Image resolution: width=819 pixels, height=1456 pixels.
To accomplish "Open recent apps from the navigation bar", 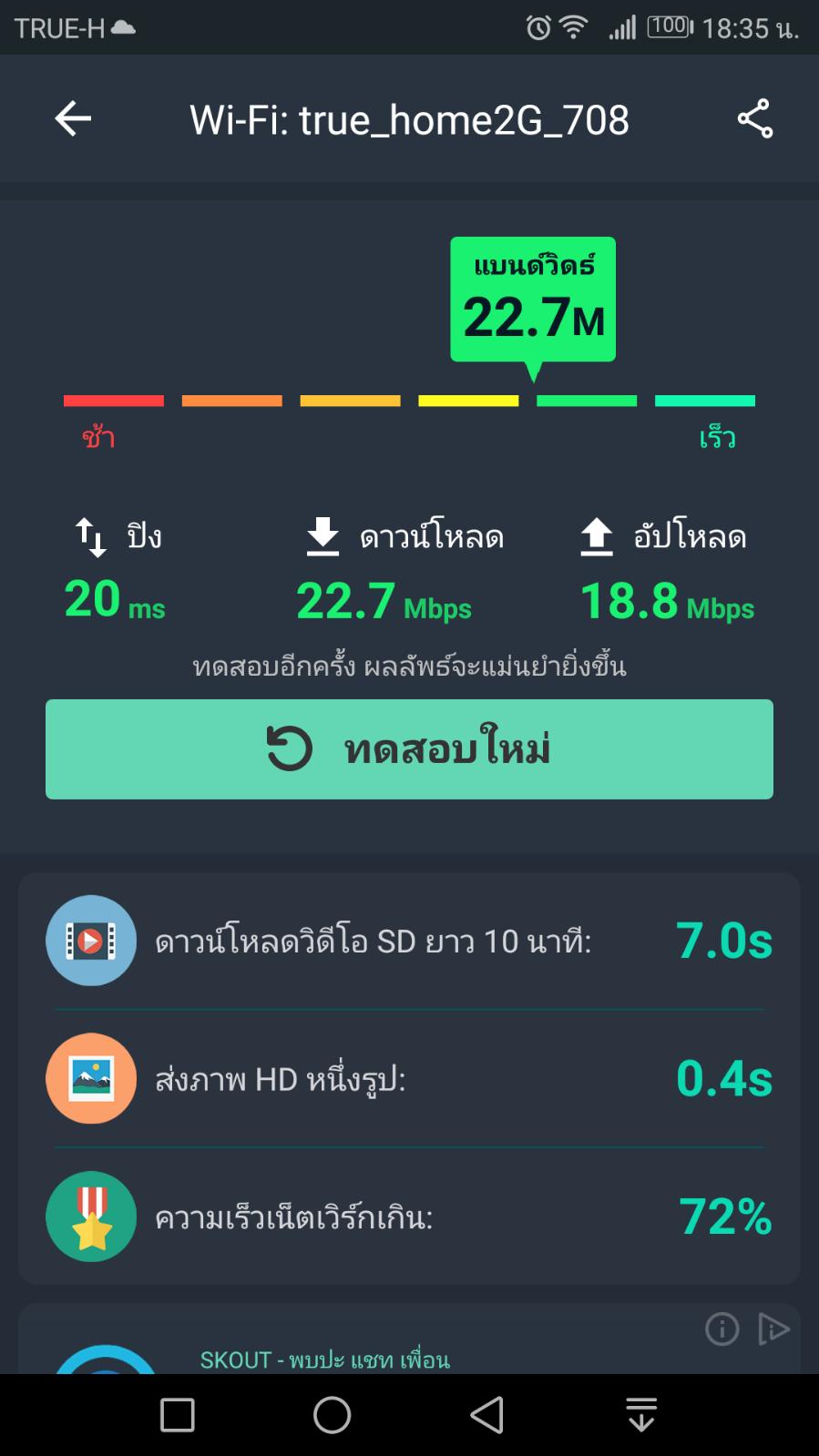I will [x=177, y=1415].
